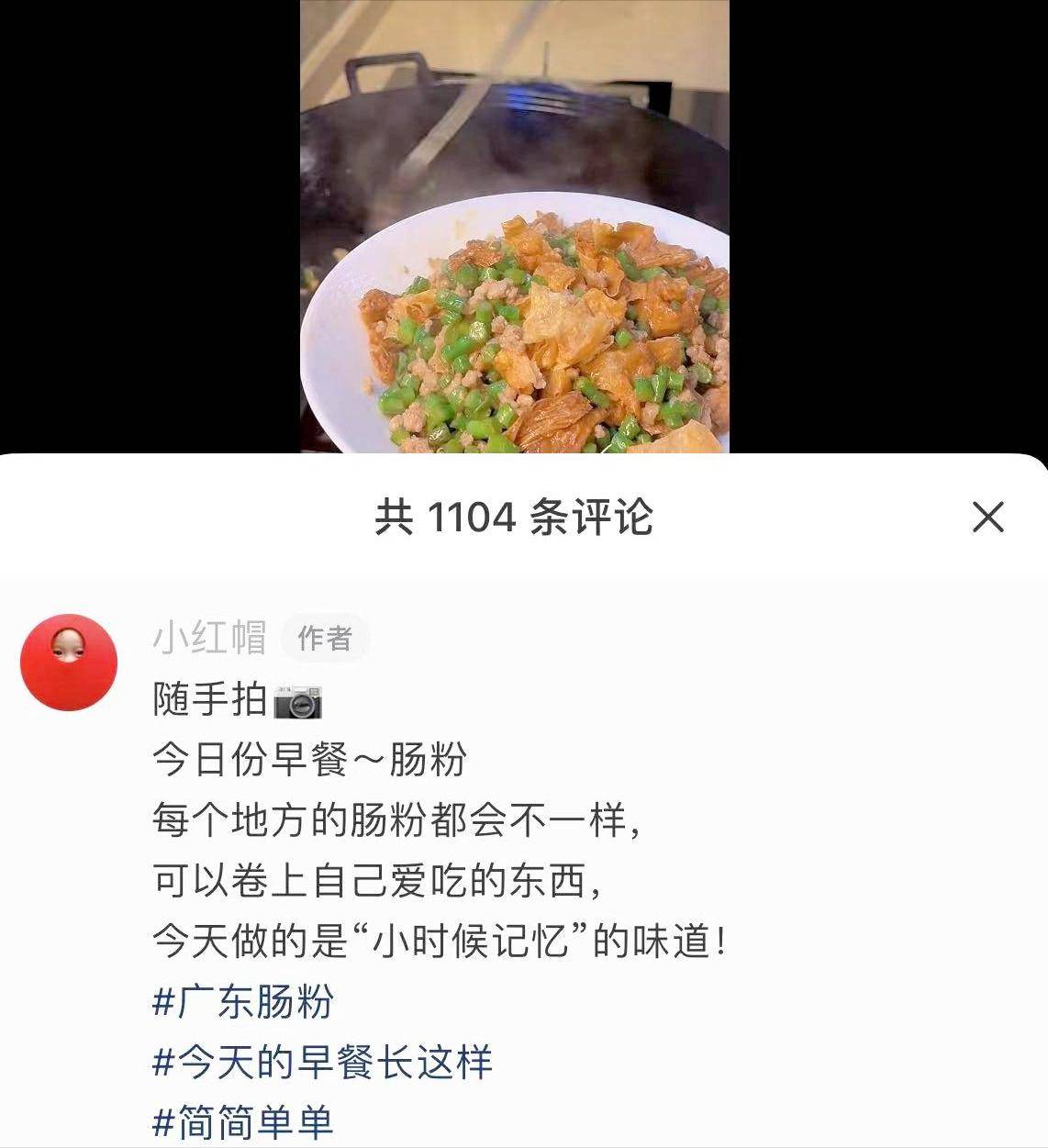Viewport: 1048px width, 1148px height.
Task: Open the 小红帽 username
Action: (x=209, y=637)
